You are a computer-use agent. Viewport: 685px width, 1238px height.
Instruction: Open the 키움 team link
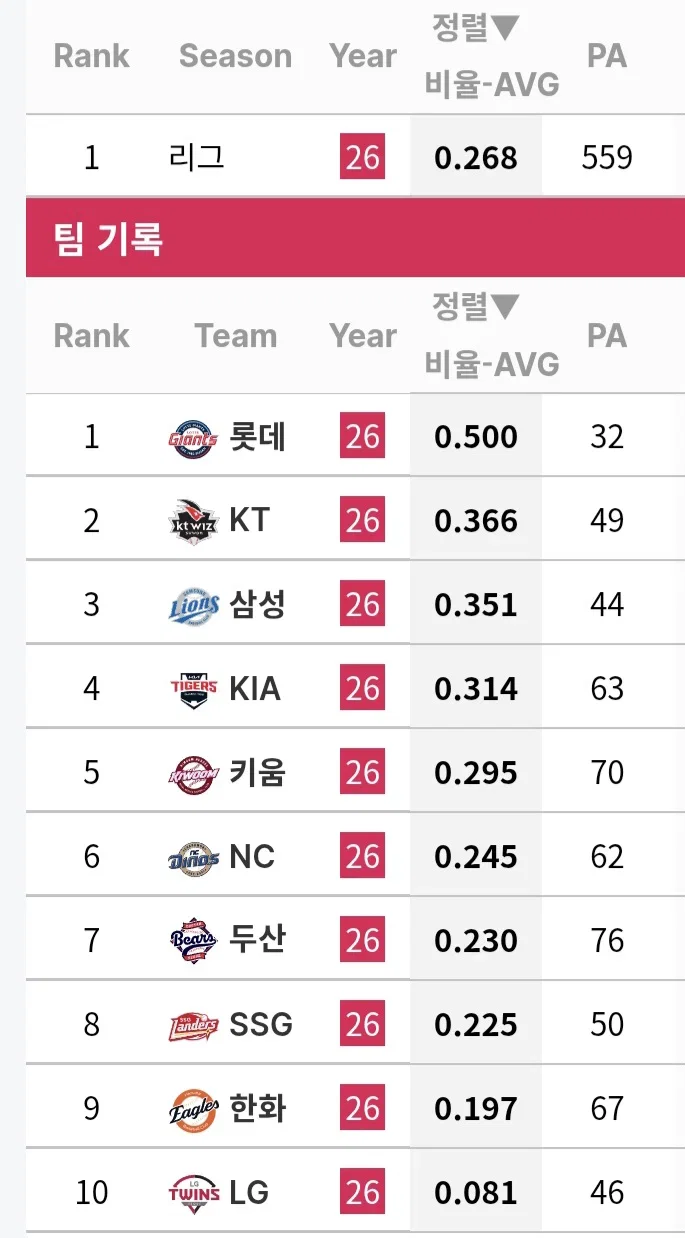pos(258,773)
